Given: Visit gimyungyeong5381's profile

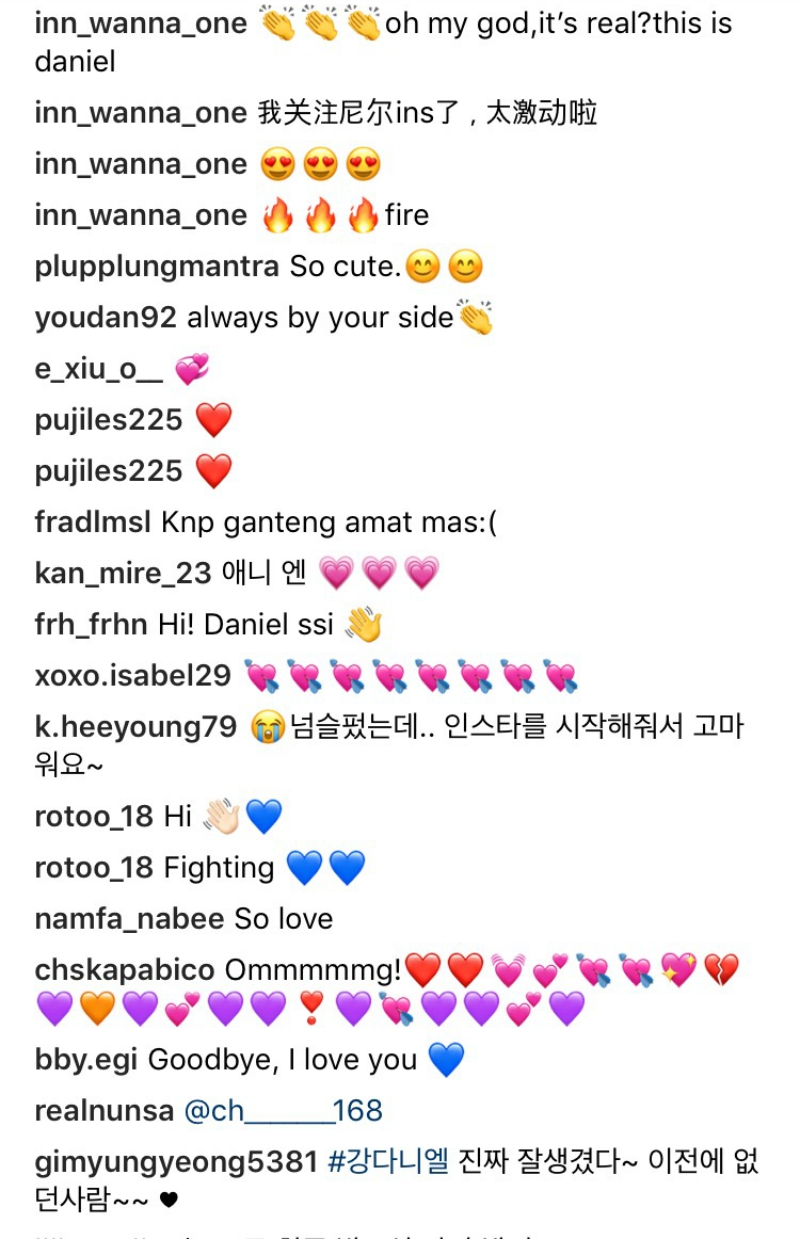Looking at the screenshot, I should click(176, 1162).
